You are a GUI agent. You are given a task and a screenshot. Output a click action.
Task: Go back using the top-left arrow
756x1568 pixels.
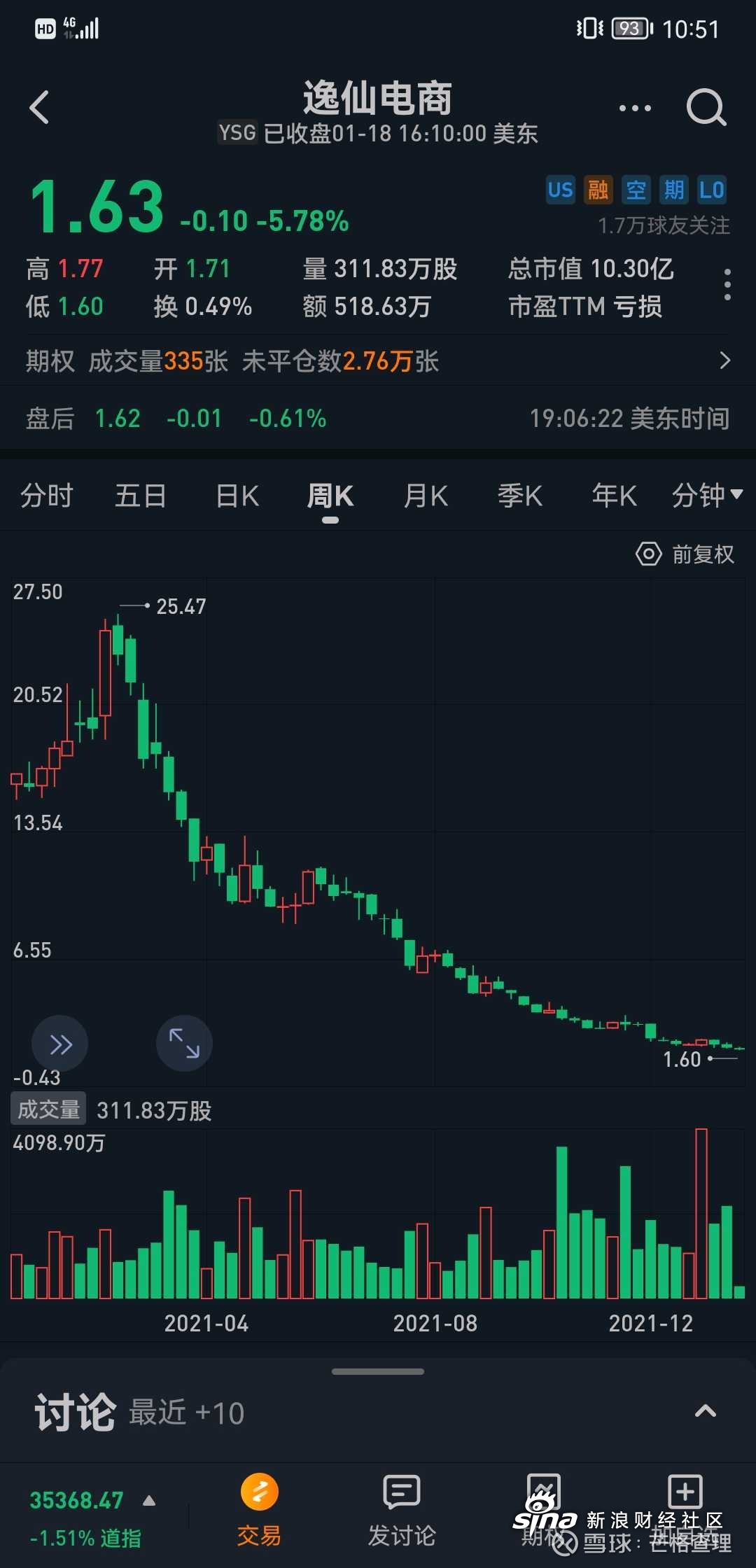(39, 108)
